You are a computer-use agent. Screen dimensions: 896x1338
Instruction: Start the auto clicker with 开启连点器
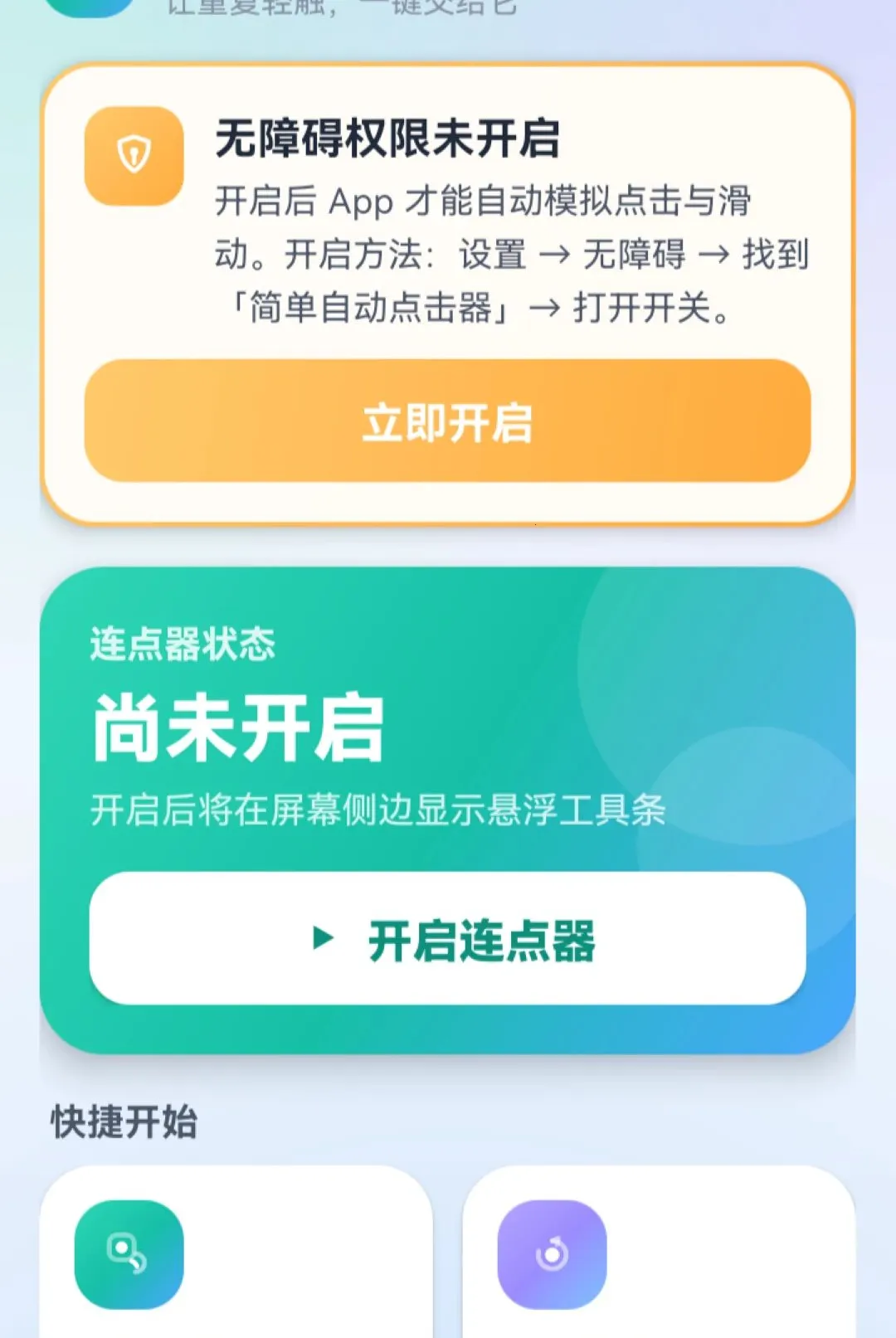click(x=447, y=938)
